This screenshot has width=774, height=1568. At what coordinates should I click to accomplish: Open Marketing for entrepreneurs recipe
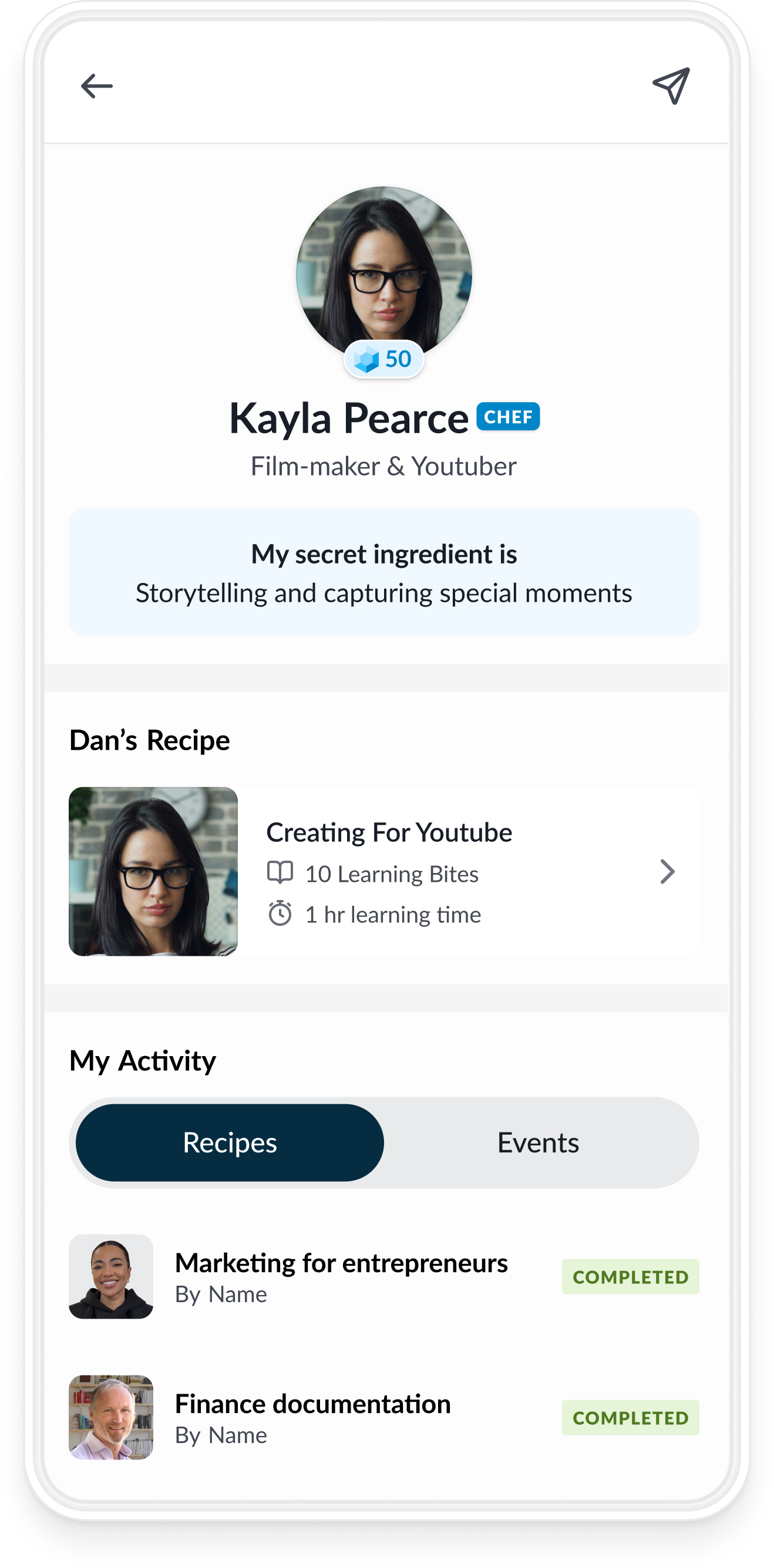tap(341, 1276)
